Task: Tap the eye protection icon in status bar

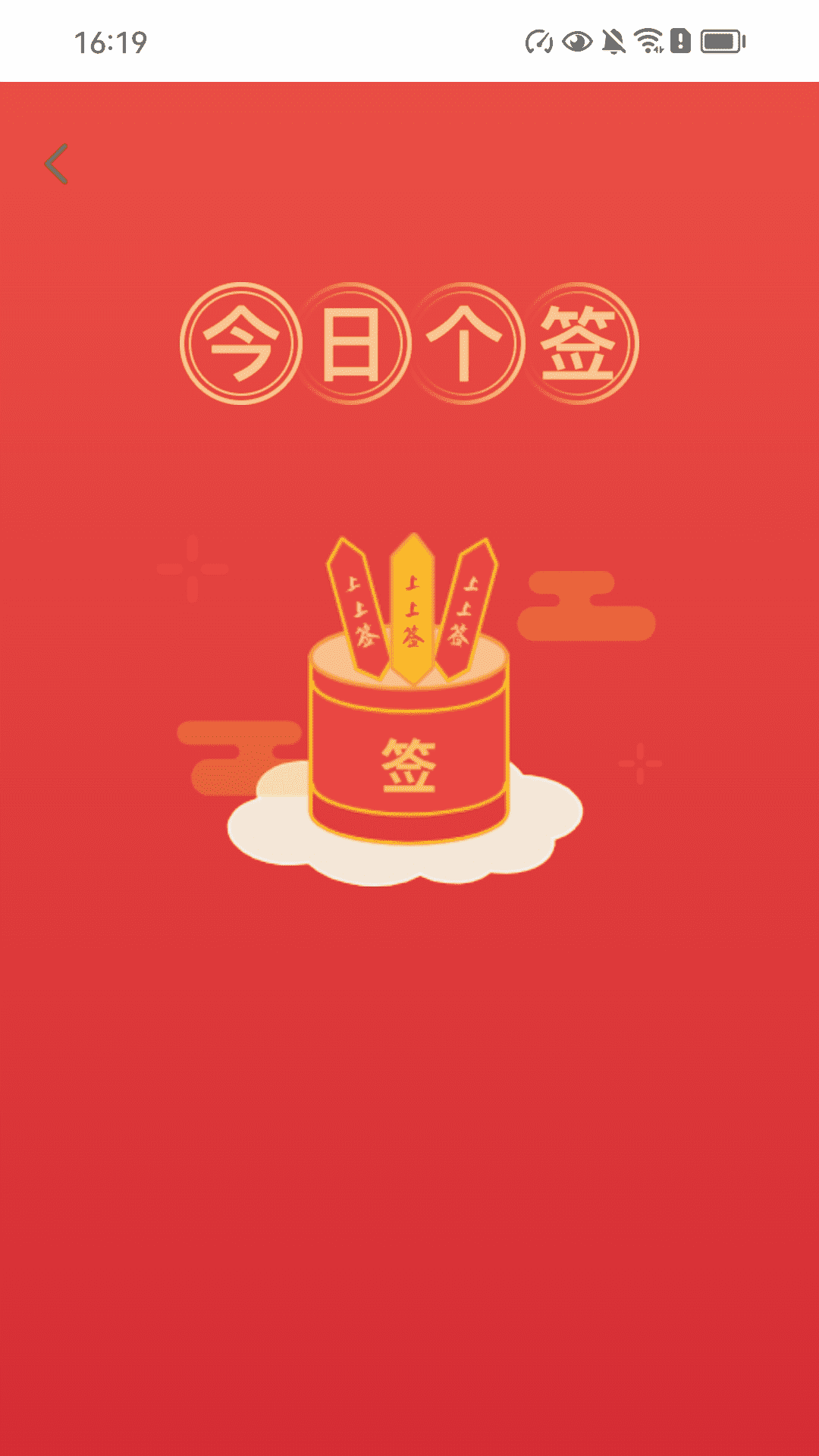Action: click(x=577, y=42)
